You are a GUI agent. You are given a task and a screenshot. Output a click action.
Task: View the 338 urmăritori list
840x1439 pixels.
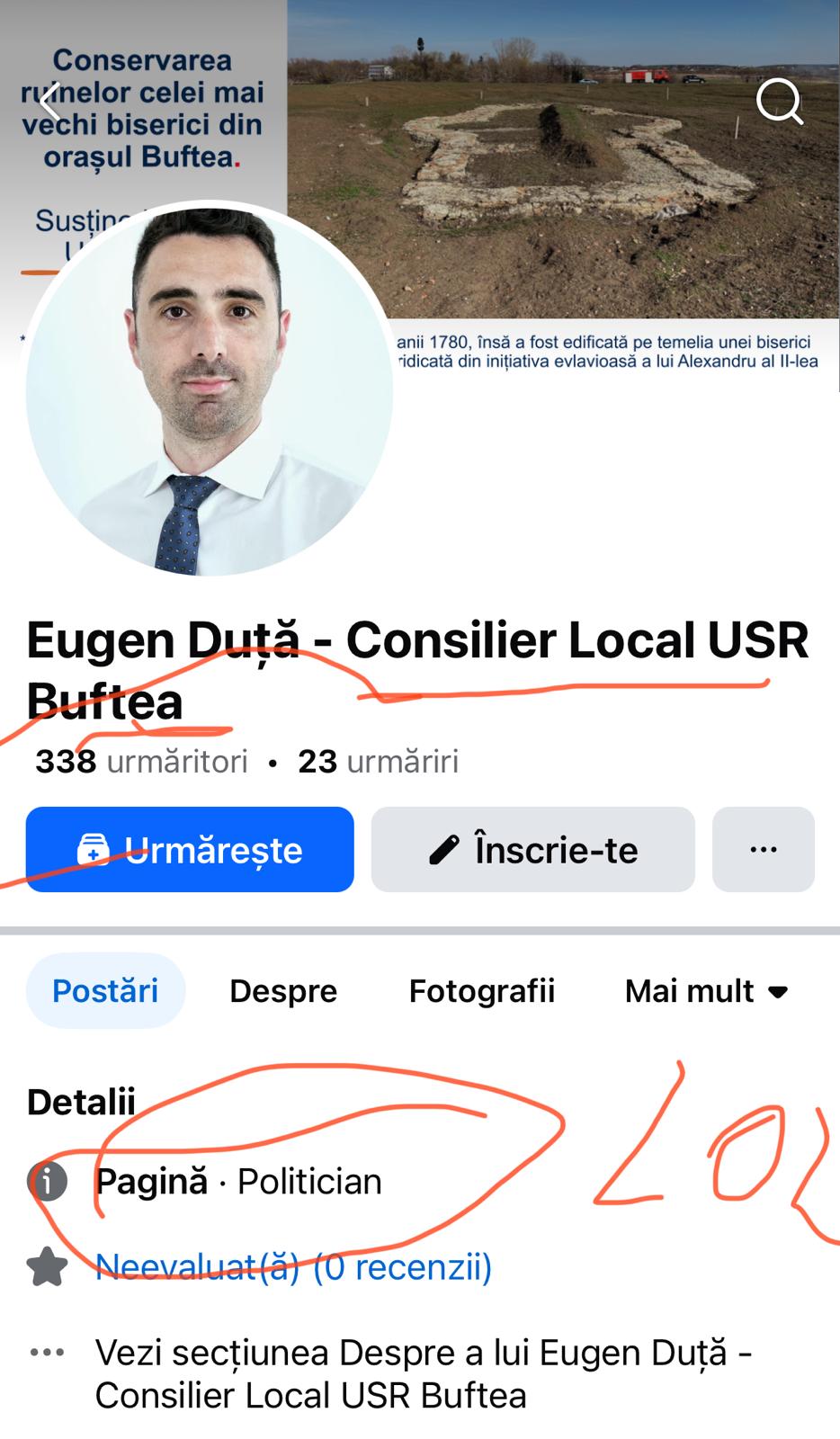(x=141, y=762)
